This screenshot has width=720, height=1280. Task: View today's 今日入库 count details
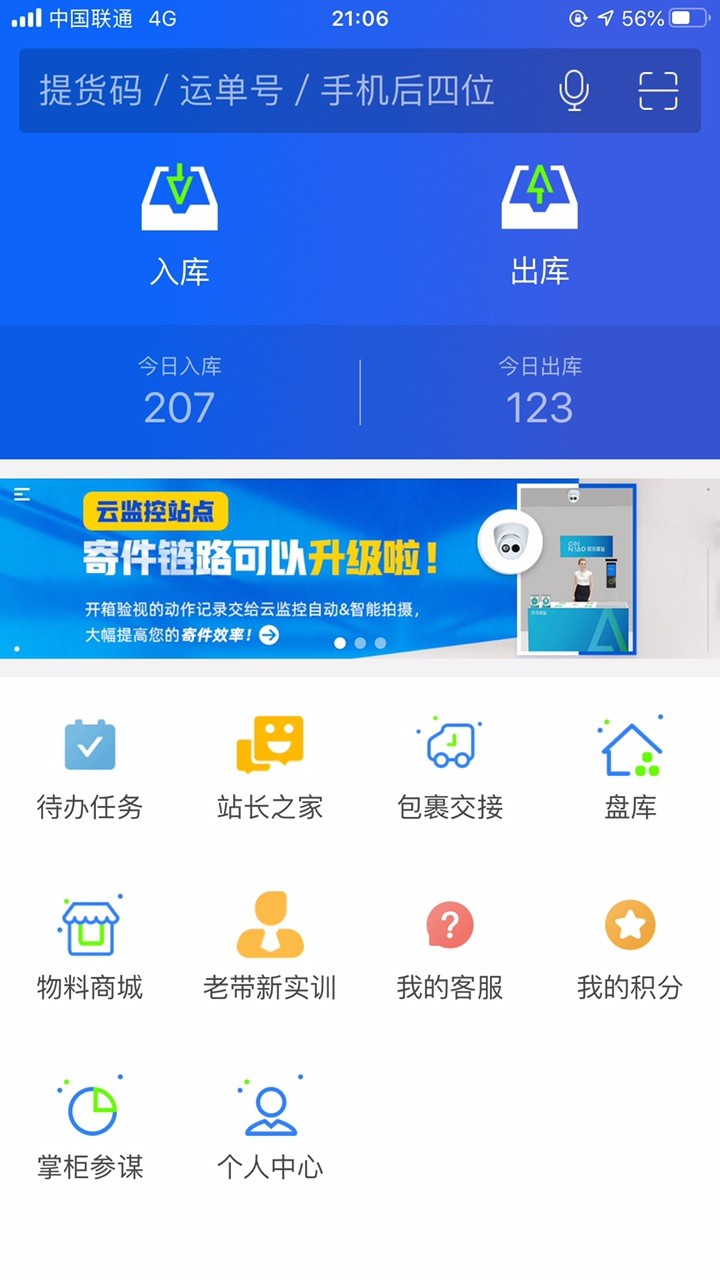tap(180, 391)
